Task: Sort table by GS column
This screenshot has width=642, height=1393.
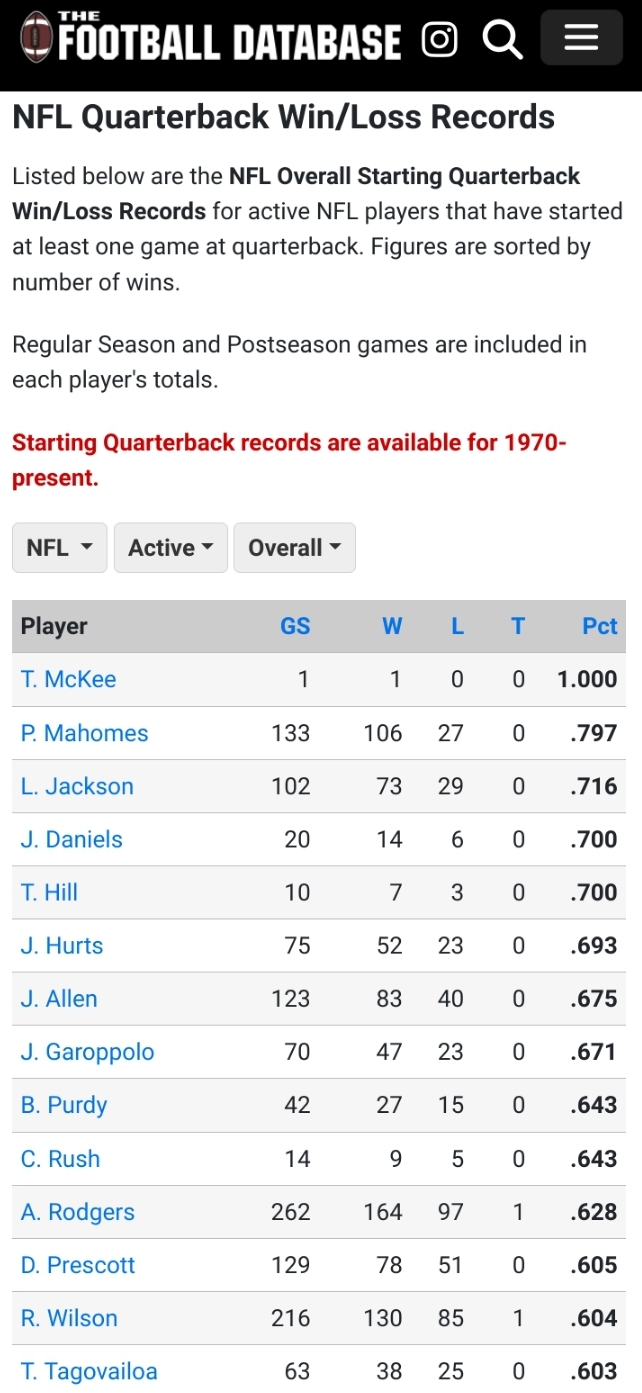Action: (295, 627)
